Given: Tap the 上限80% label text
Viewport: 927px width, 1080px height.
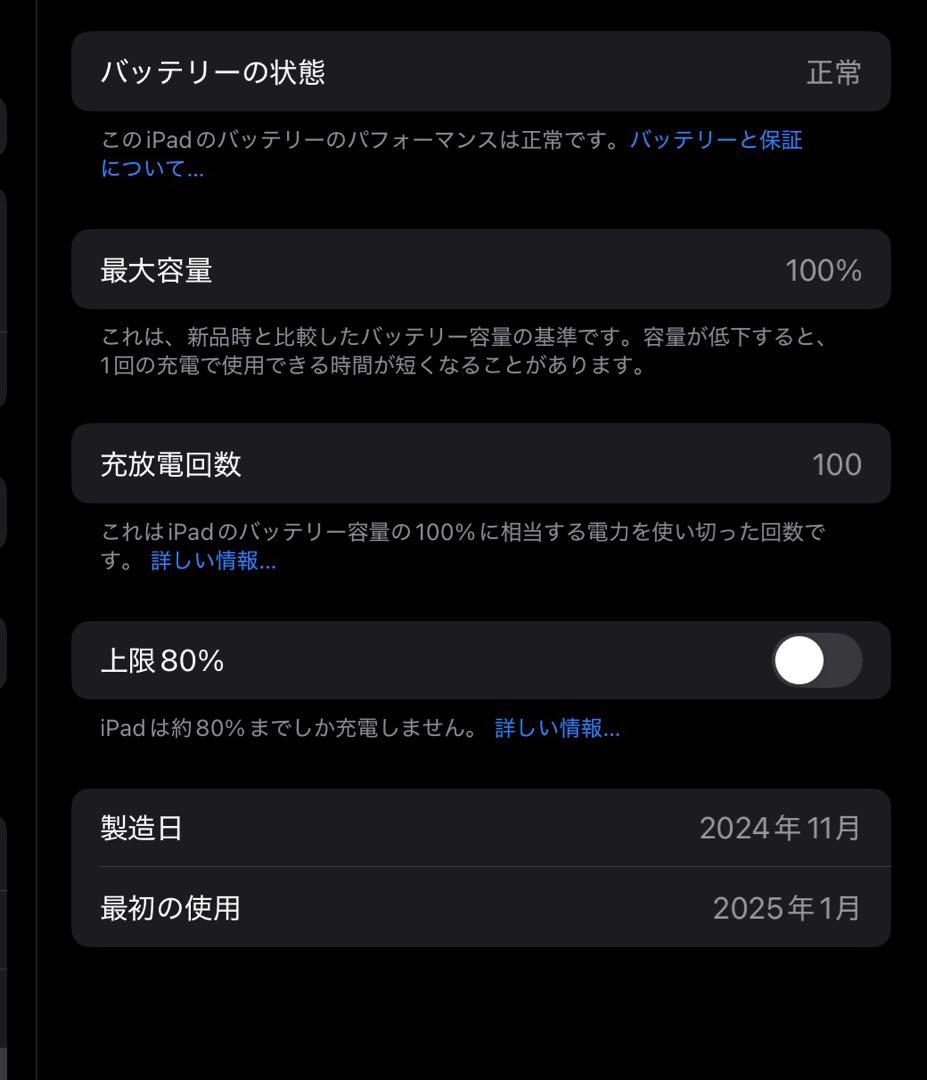Looking at the screenshot, I should point(159,660).
